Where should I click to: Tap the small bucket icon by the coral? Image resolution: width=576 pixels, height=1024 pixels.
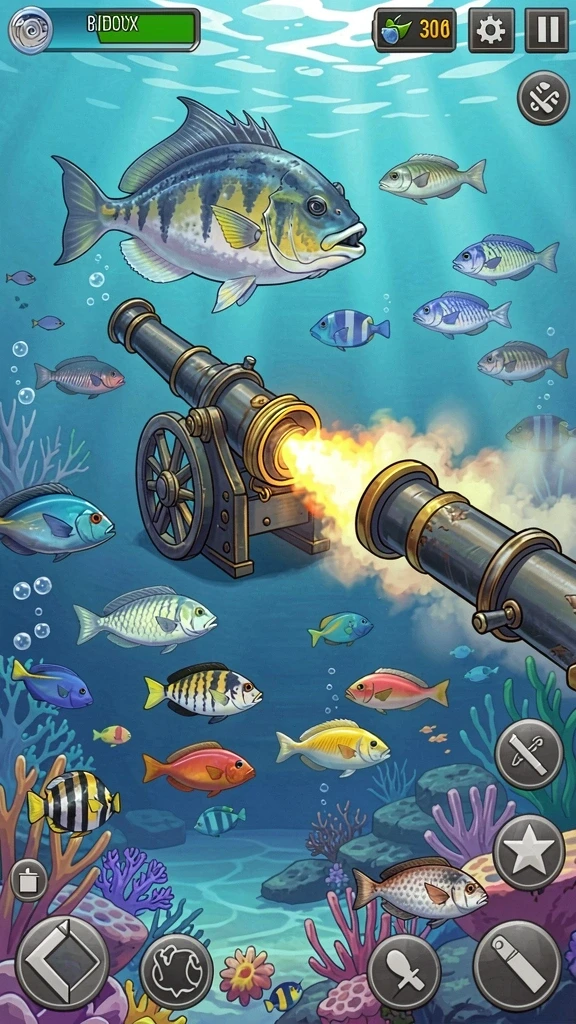point(29,880)
